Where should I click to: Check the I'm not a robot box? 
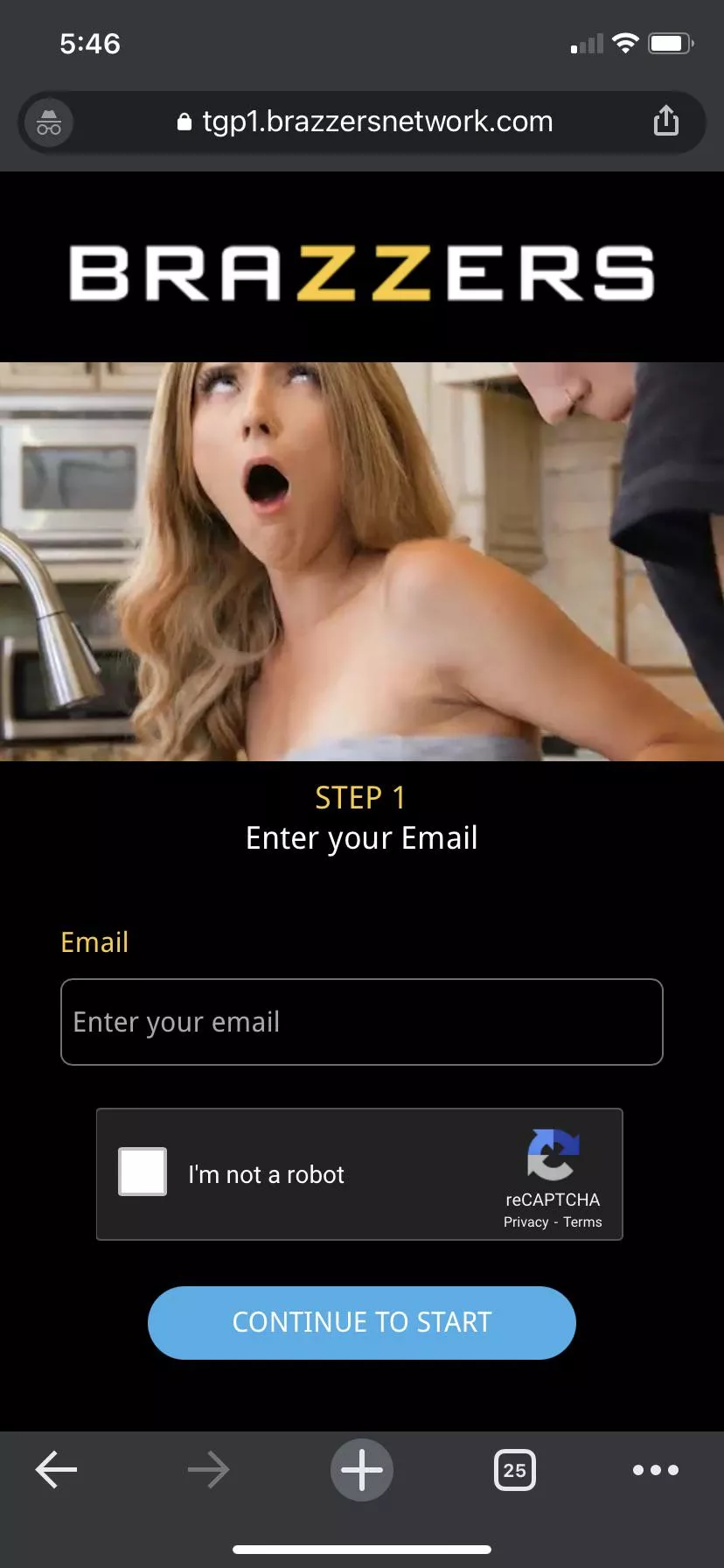(x=143, y=1172)
